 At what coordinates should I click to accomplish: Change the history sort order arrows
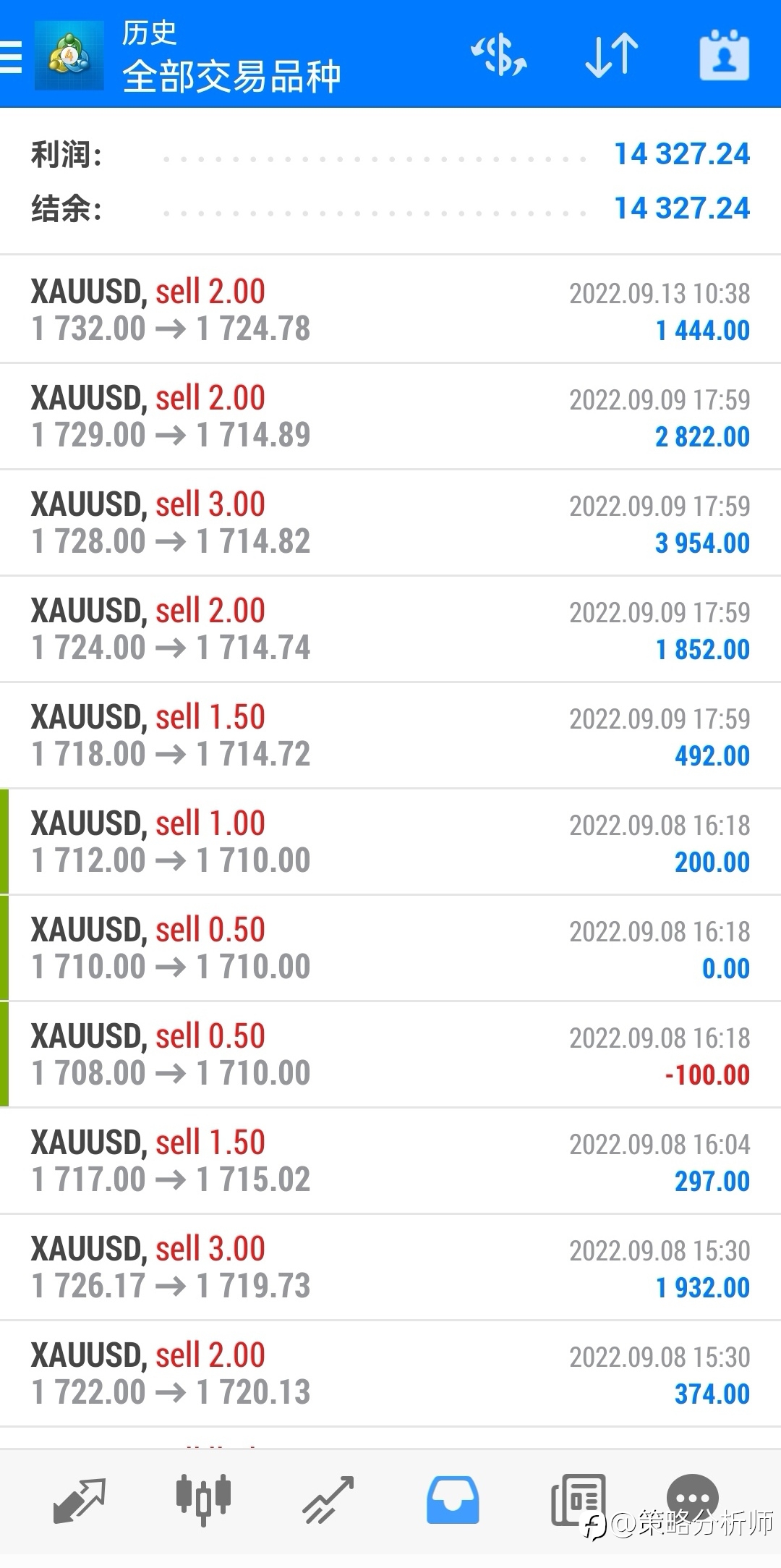612,55
